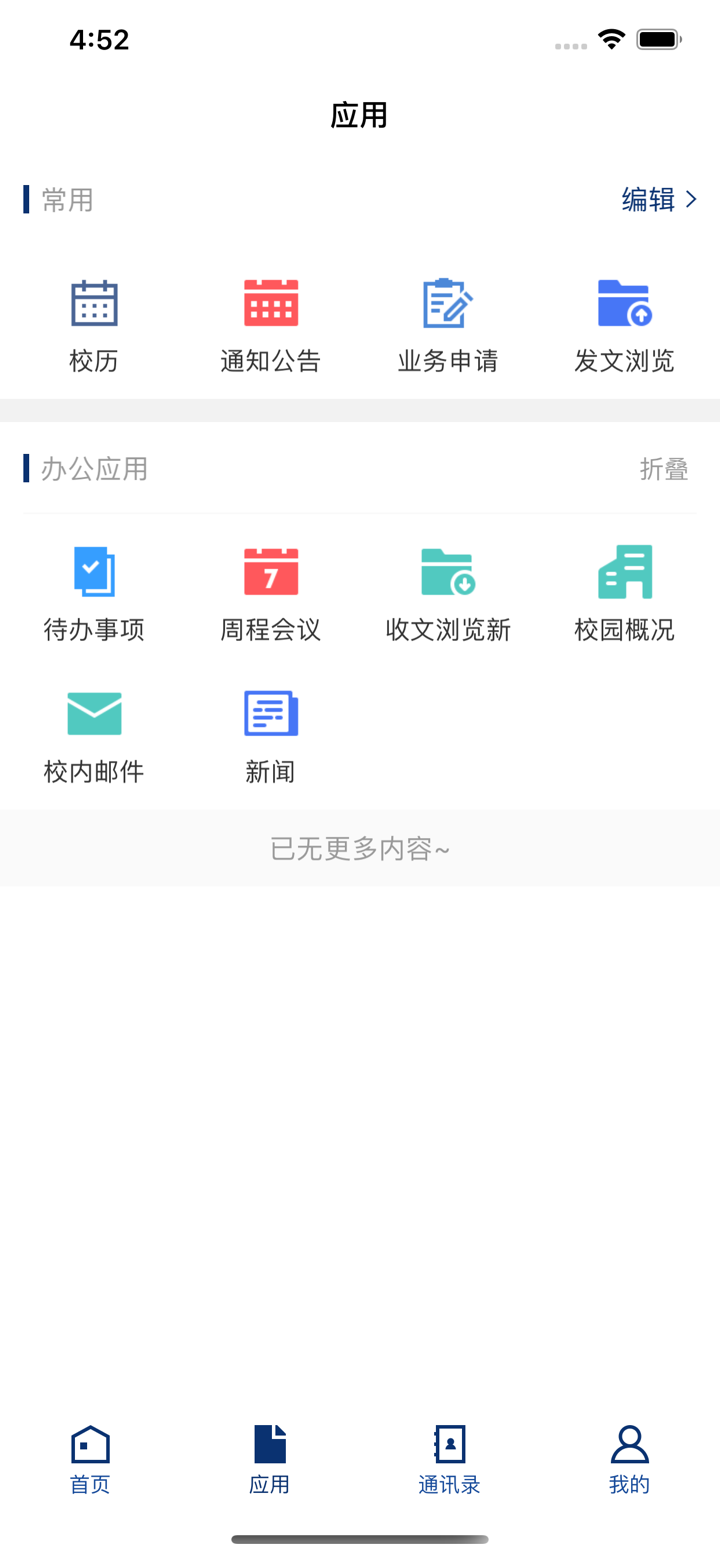Image resolution: width=720 pixels, height=1558 pixels.
Task: Open the 新闻 news app
Action: click(x=270, y=730)
